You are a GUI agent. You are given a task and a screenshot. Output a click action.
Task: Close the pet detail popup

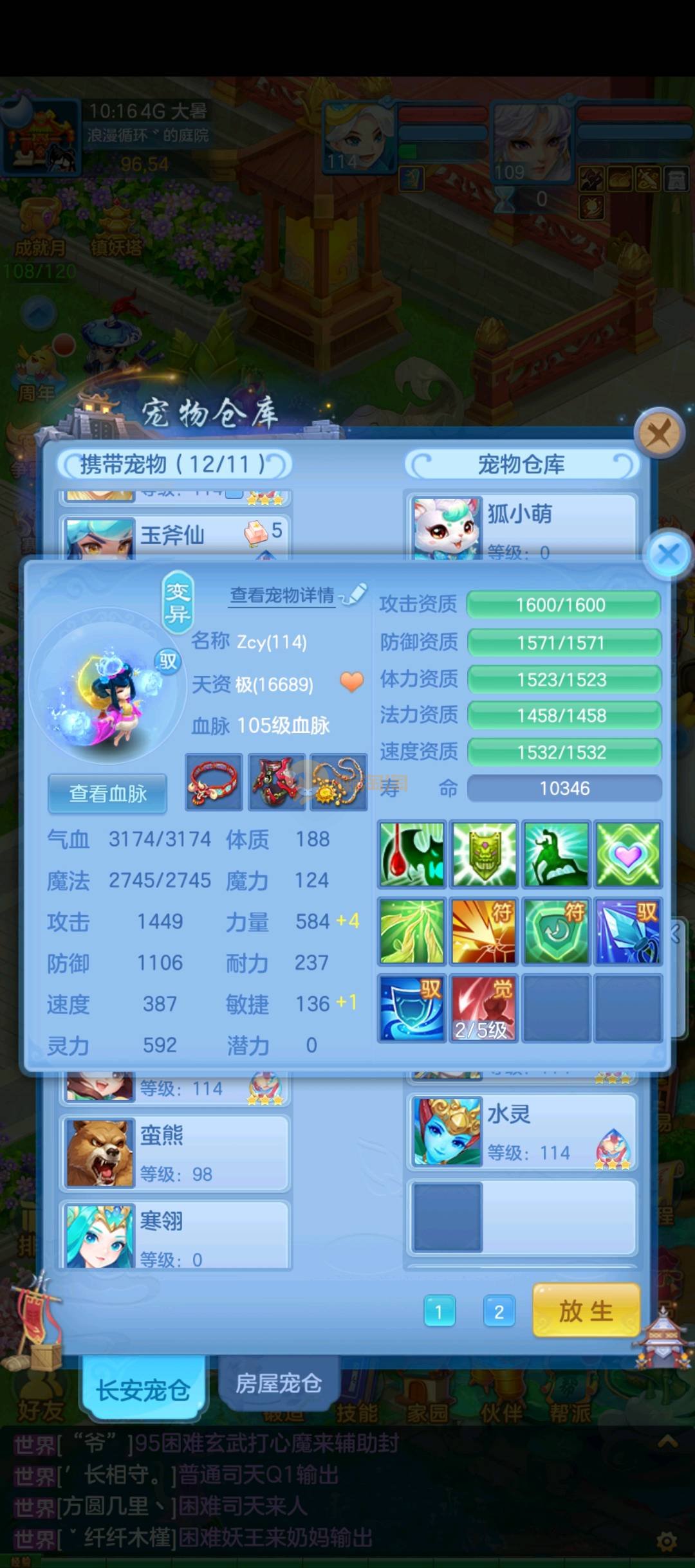pyautogui.click(x=668, y=554)
